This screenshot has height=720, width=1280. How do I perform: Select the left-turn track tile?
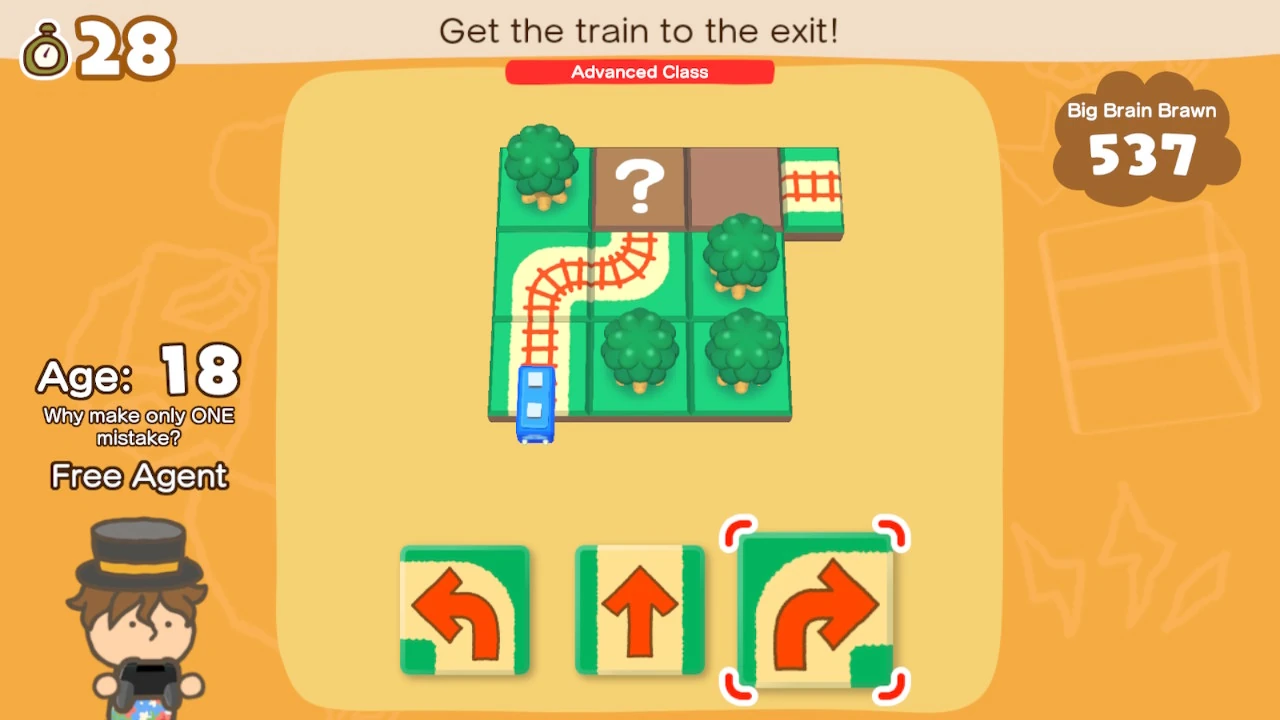[465, 610]
